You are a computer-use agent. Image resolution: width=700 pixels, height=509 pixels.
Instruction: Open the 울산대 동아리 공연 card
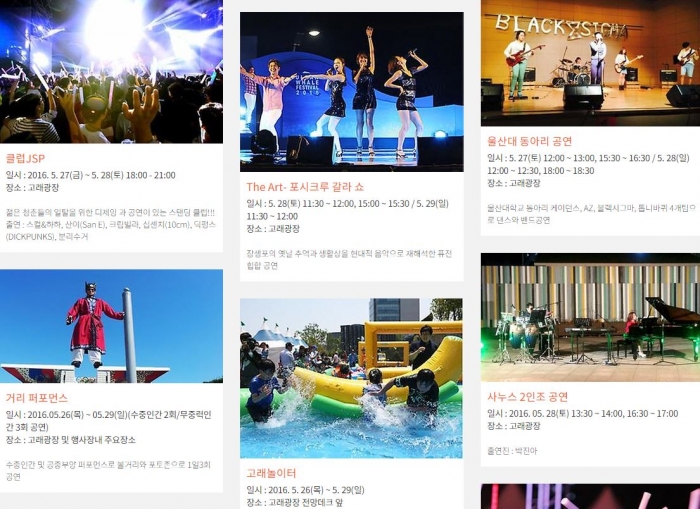click(x=529, y=141)
